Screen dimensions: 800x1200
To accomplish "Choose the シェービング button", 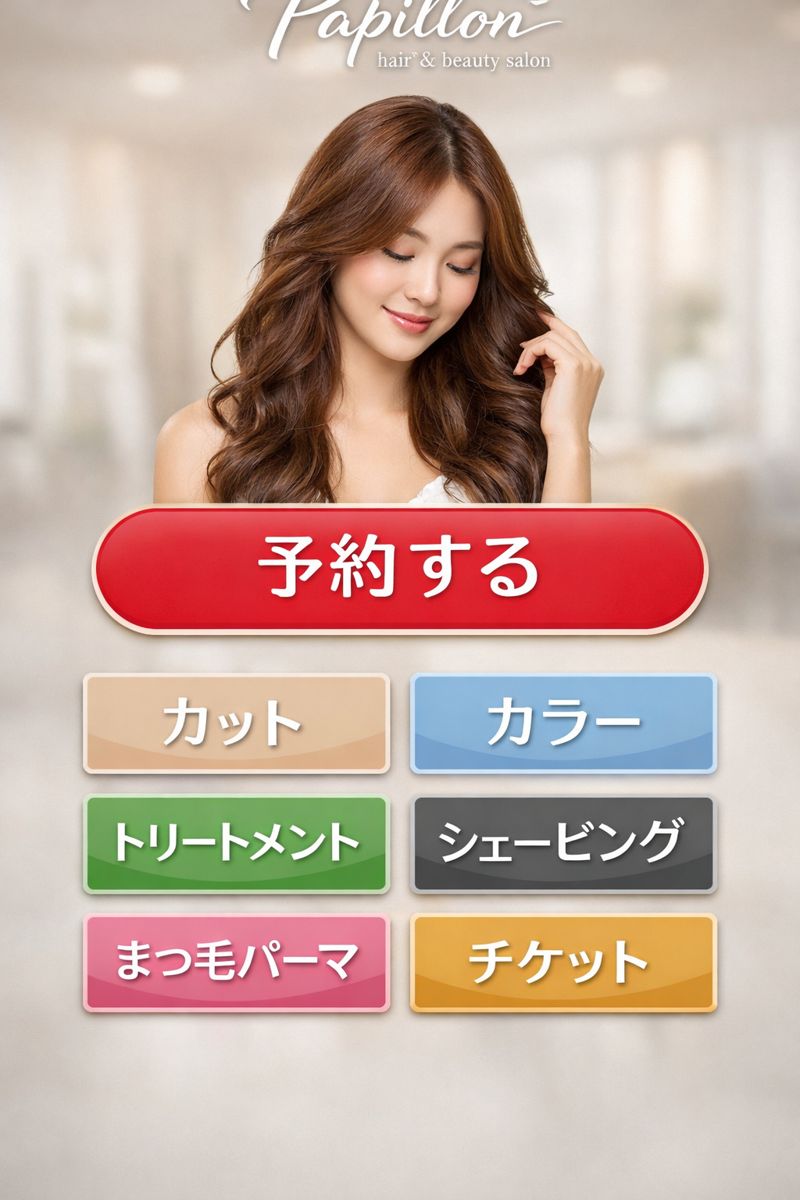I will pos(563,844).
